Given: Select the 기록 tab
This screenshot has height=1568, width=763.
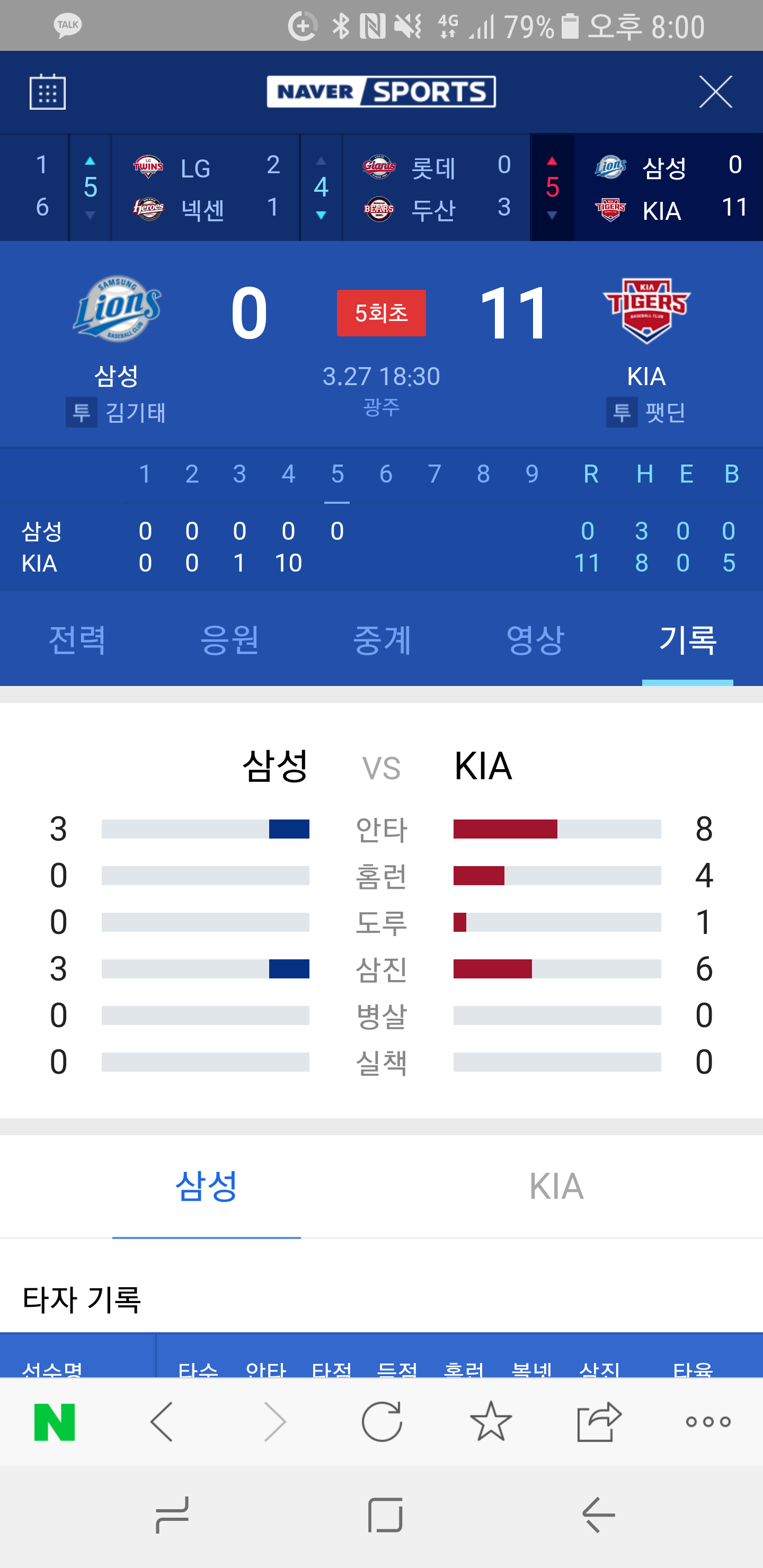Looking at the screenshot, I should (687, 640).
